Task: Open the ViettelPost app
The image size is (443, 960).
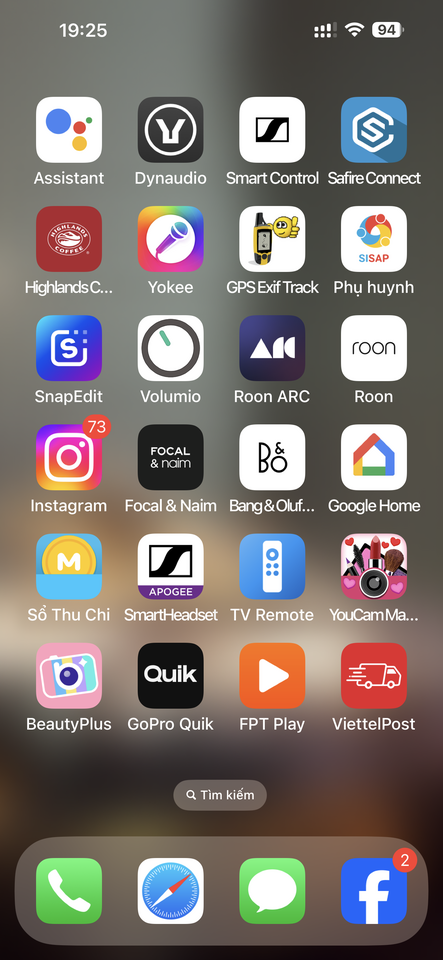Action: (x=374, y=676)
